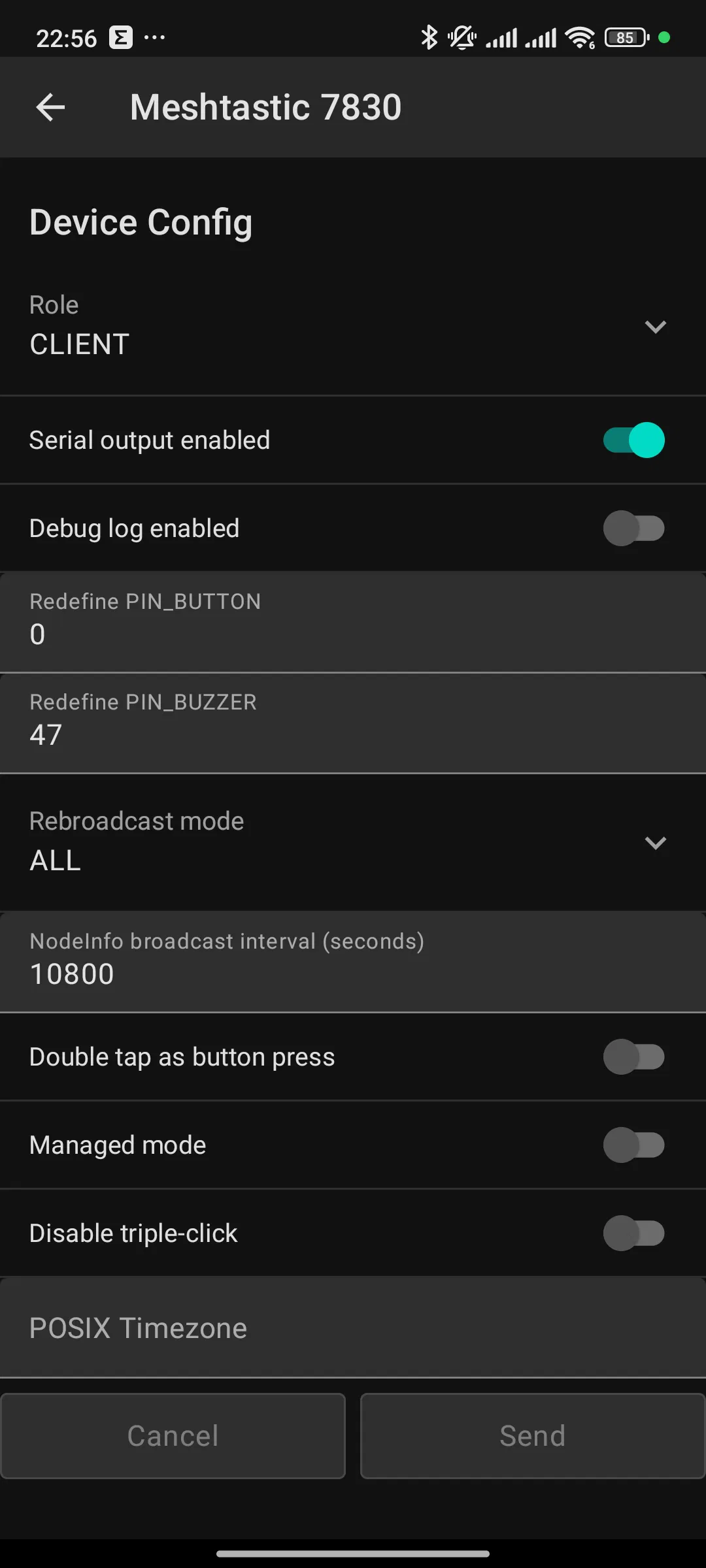Image resolution: width=706 pixels, height=1568 pixels.
Task: Edit the Redefine PIN_BUZZER value
Action: [353, 723]
